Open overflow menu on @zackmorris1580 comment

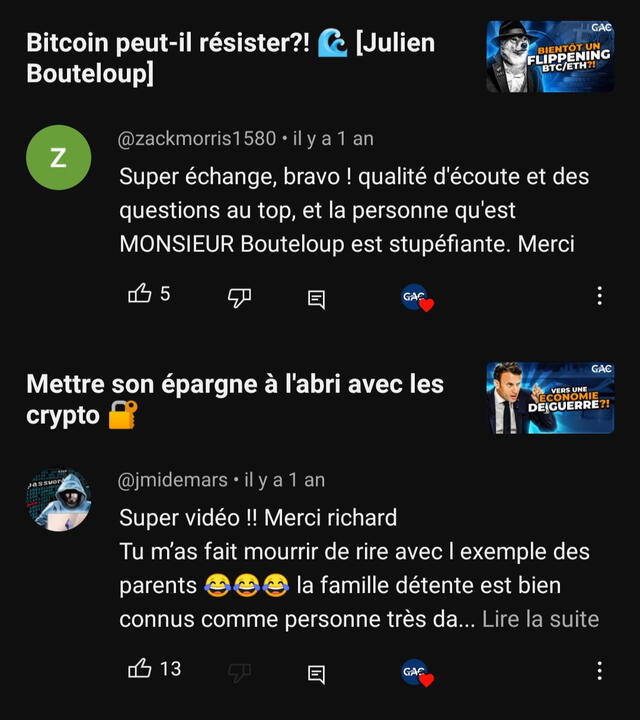click(599, 296)
